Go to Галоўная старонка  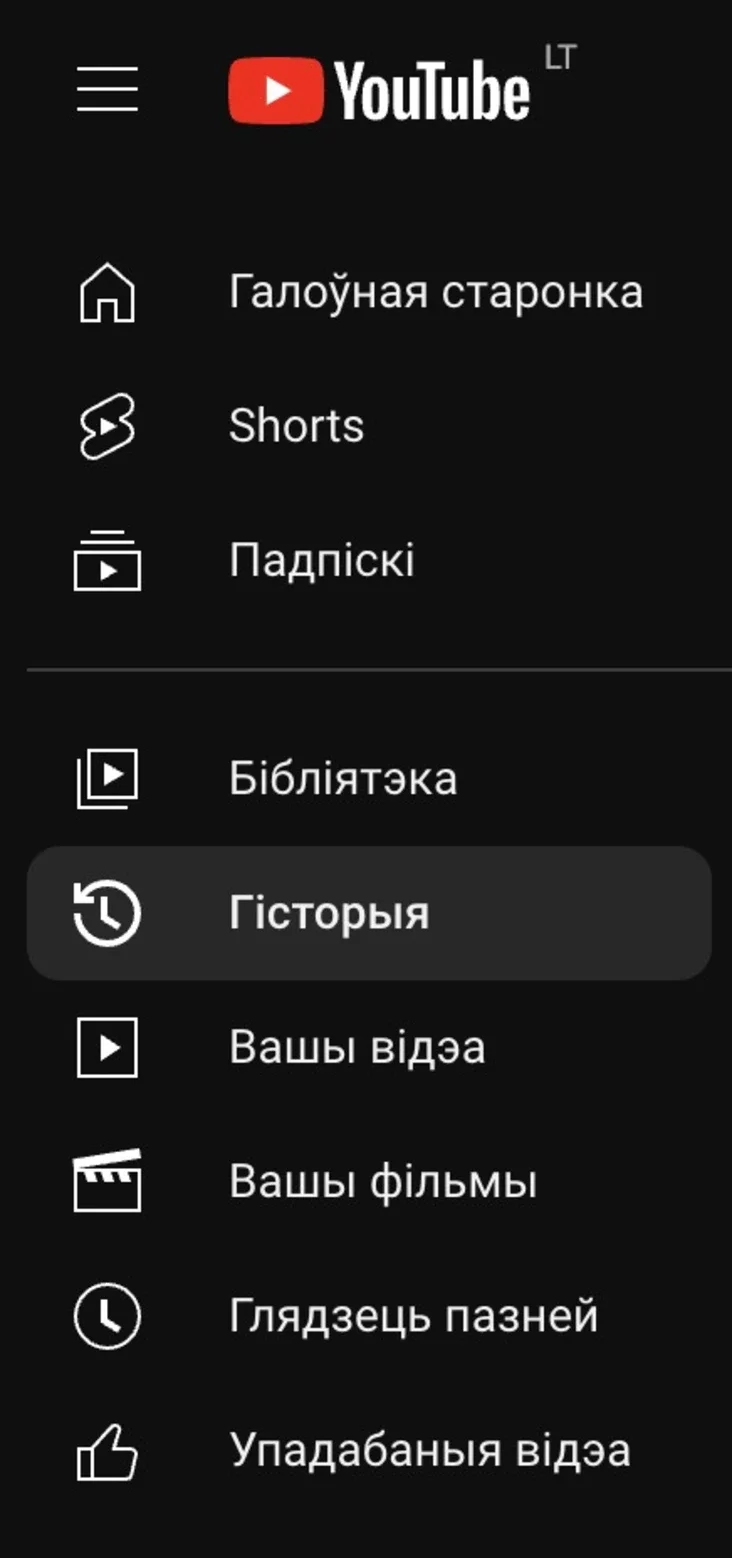(369, 293)
